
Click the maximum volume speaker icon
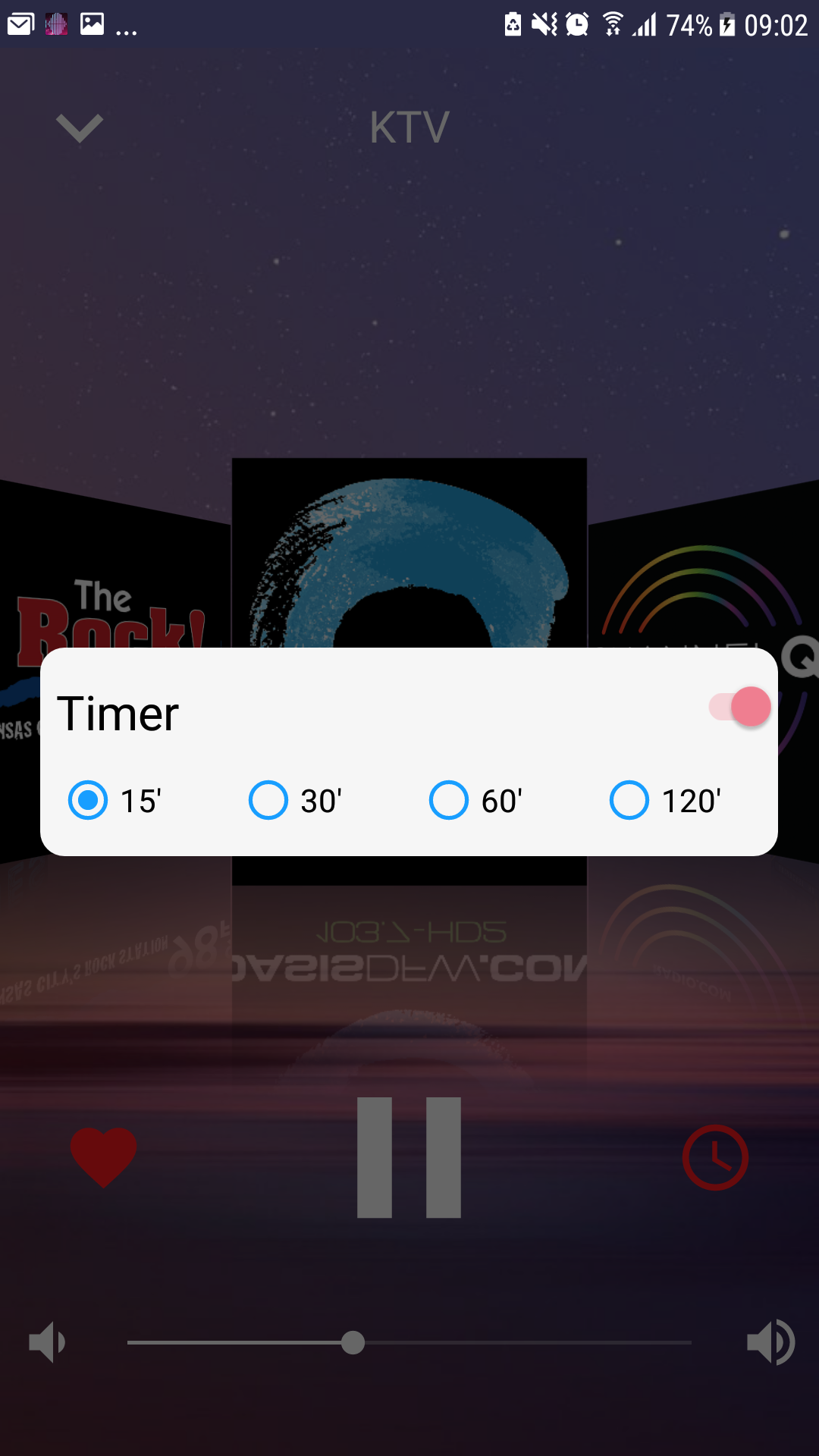[771, 1341]
